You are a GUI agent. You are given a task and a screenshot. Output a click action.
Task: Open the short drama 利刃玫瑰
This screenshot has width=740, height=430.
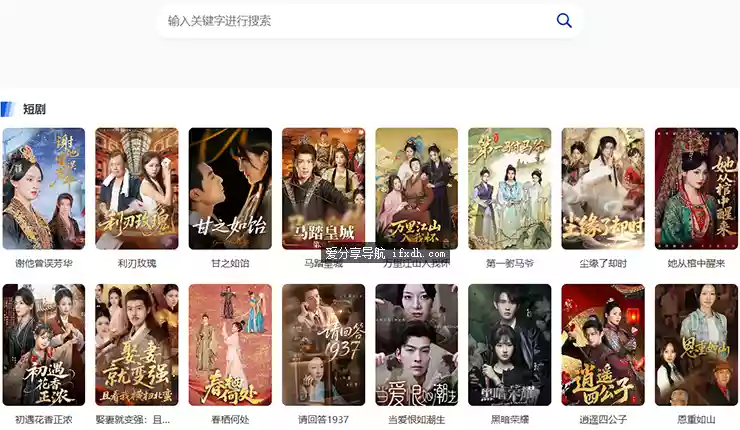[x=137, y=189]
